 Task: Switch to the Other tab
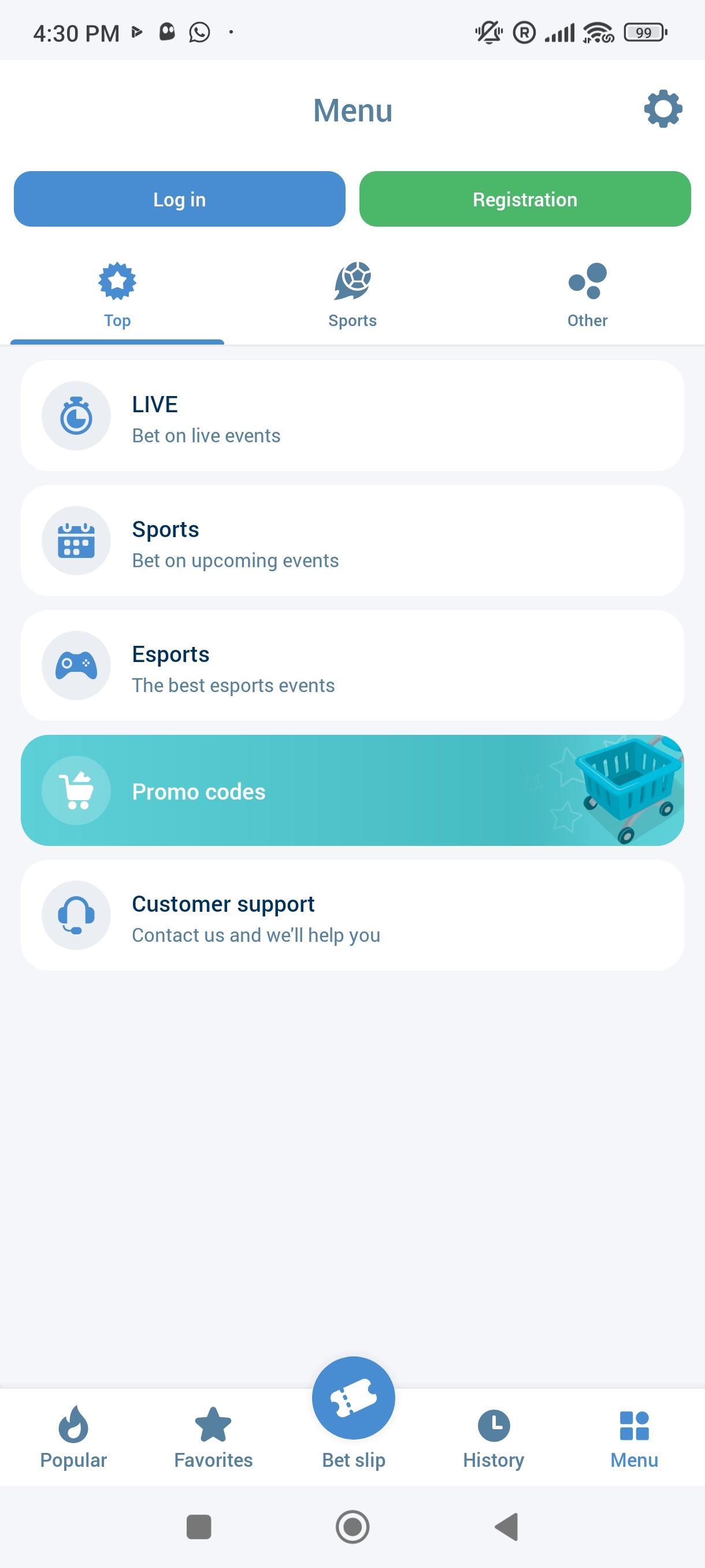click(587, 295)
